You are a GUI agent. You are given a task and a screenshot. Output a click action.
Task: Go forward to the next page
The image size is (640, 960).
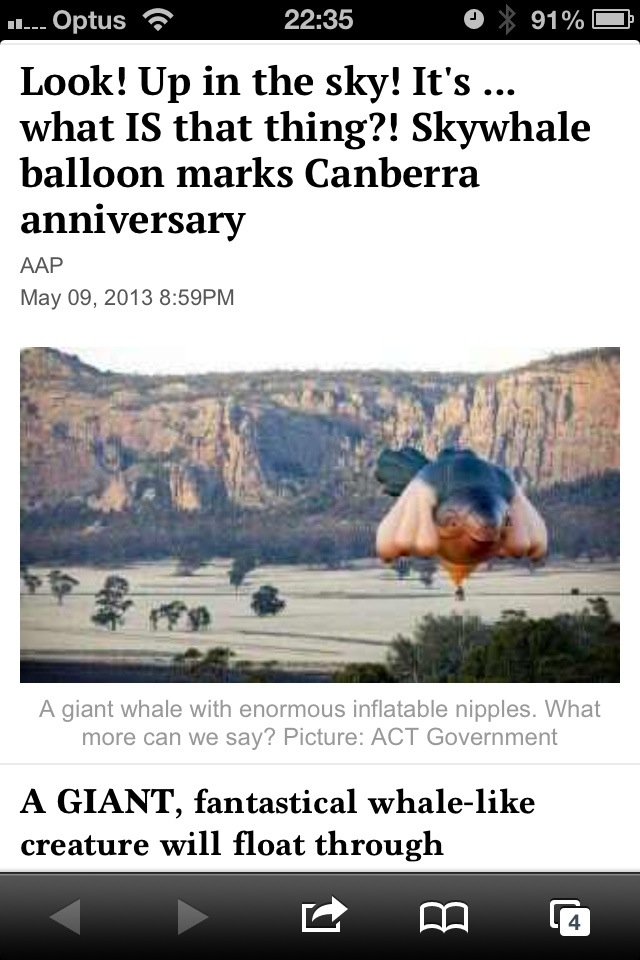[192, 917]
